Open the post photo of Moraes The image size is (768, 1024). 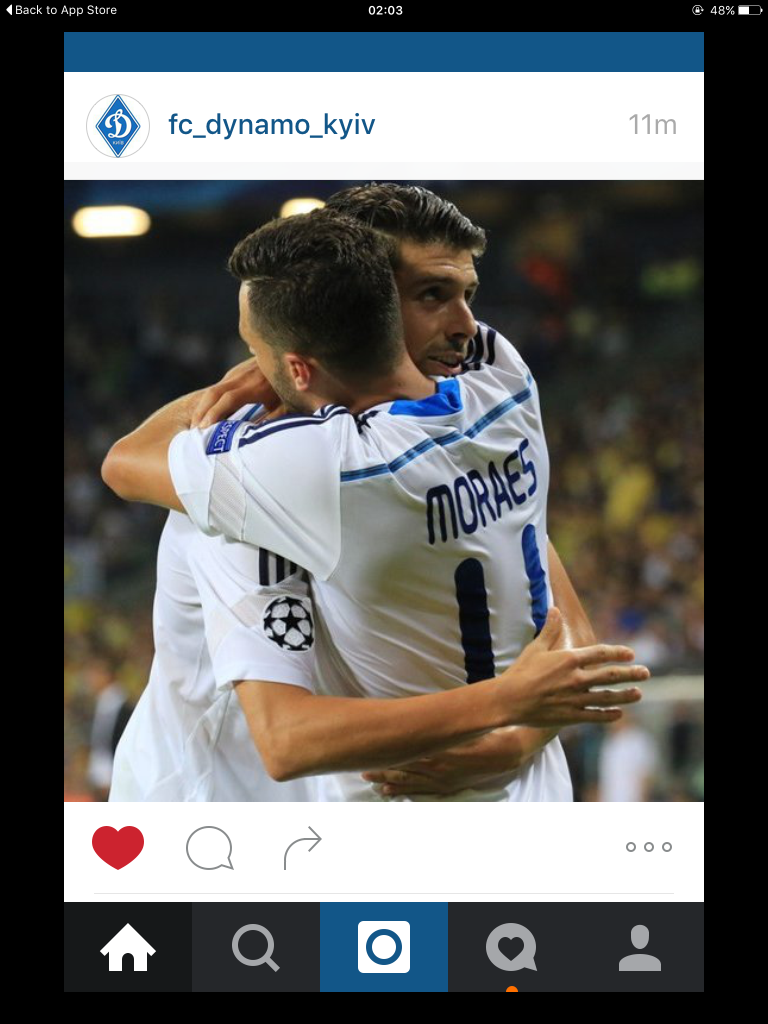point(384,490)
